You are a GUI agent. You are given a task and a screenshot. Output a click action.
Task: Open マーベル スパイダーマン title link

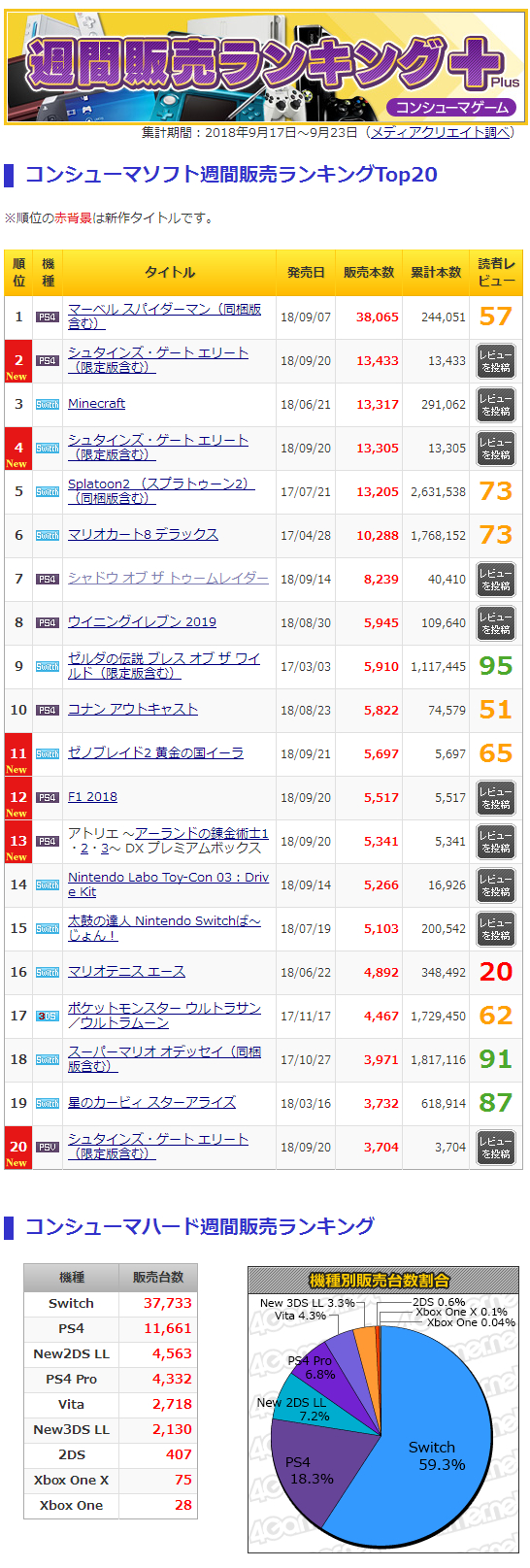pos(165,316)
